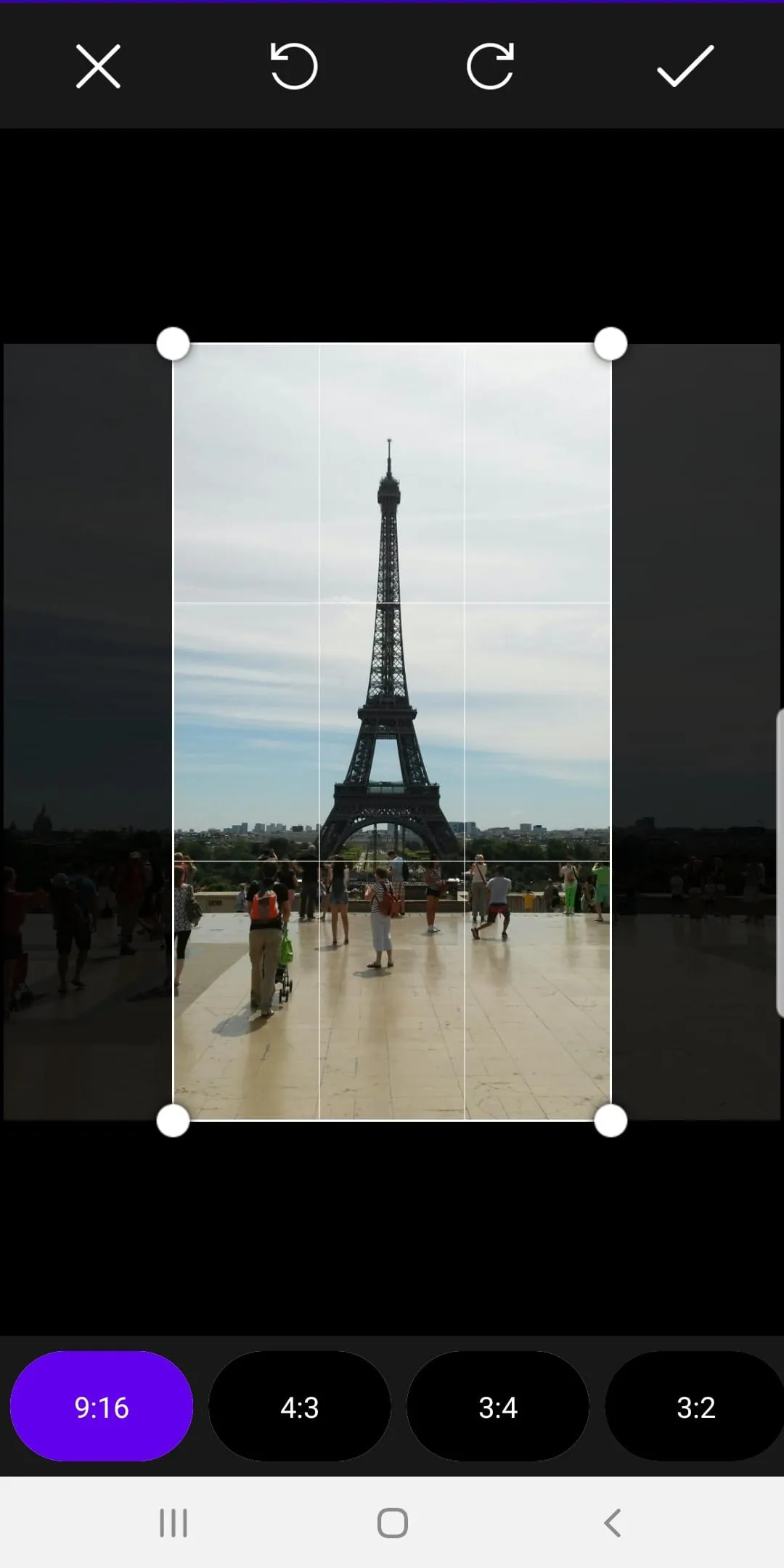
Task: Tap the highlighted purple ratio option
Action: tap(102, 1408)
